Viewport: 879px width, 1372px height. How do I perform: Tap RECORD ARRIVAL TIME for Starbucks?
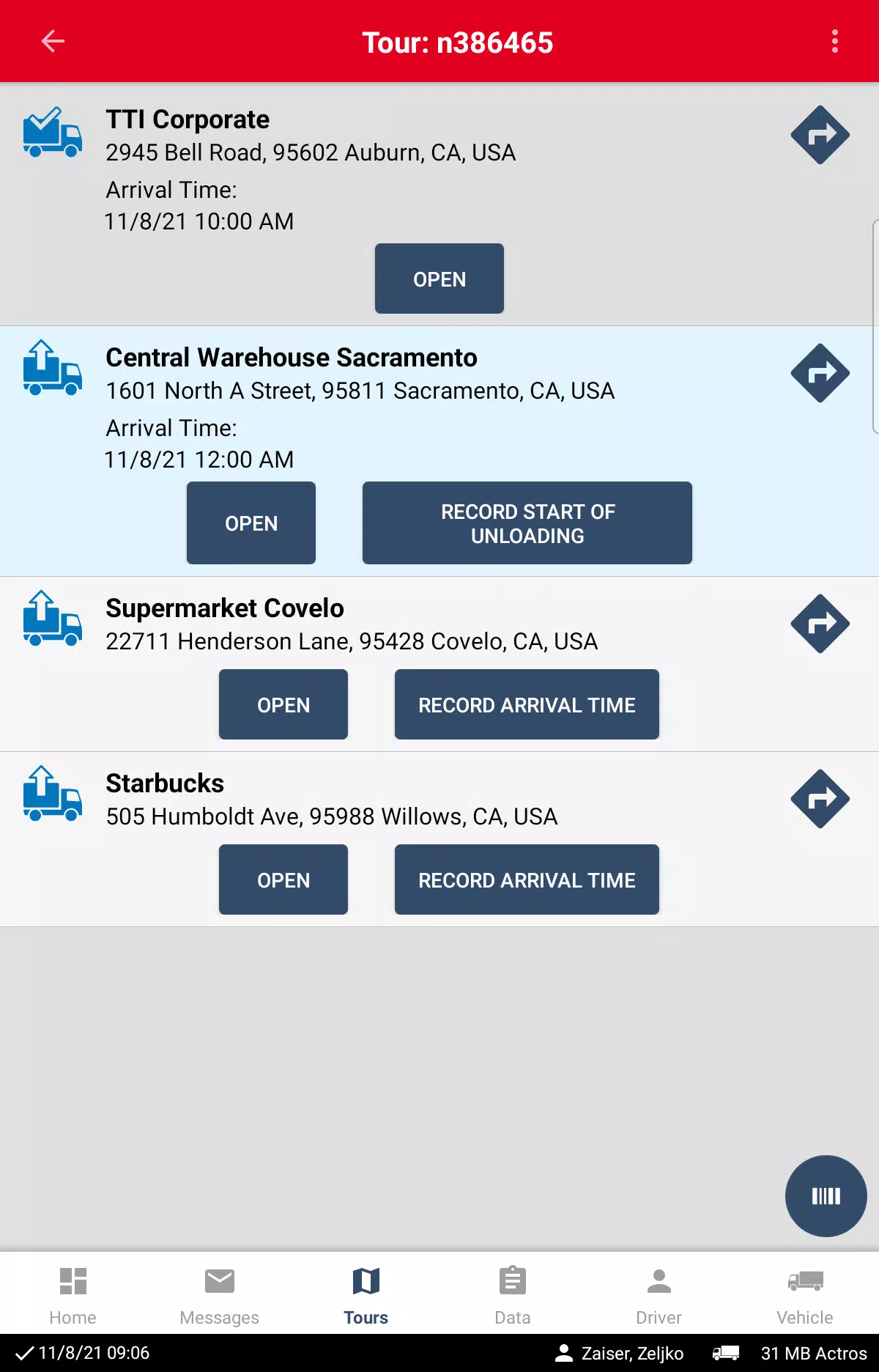(526, 879)
